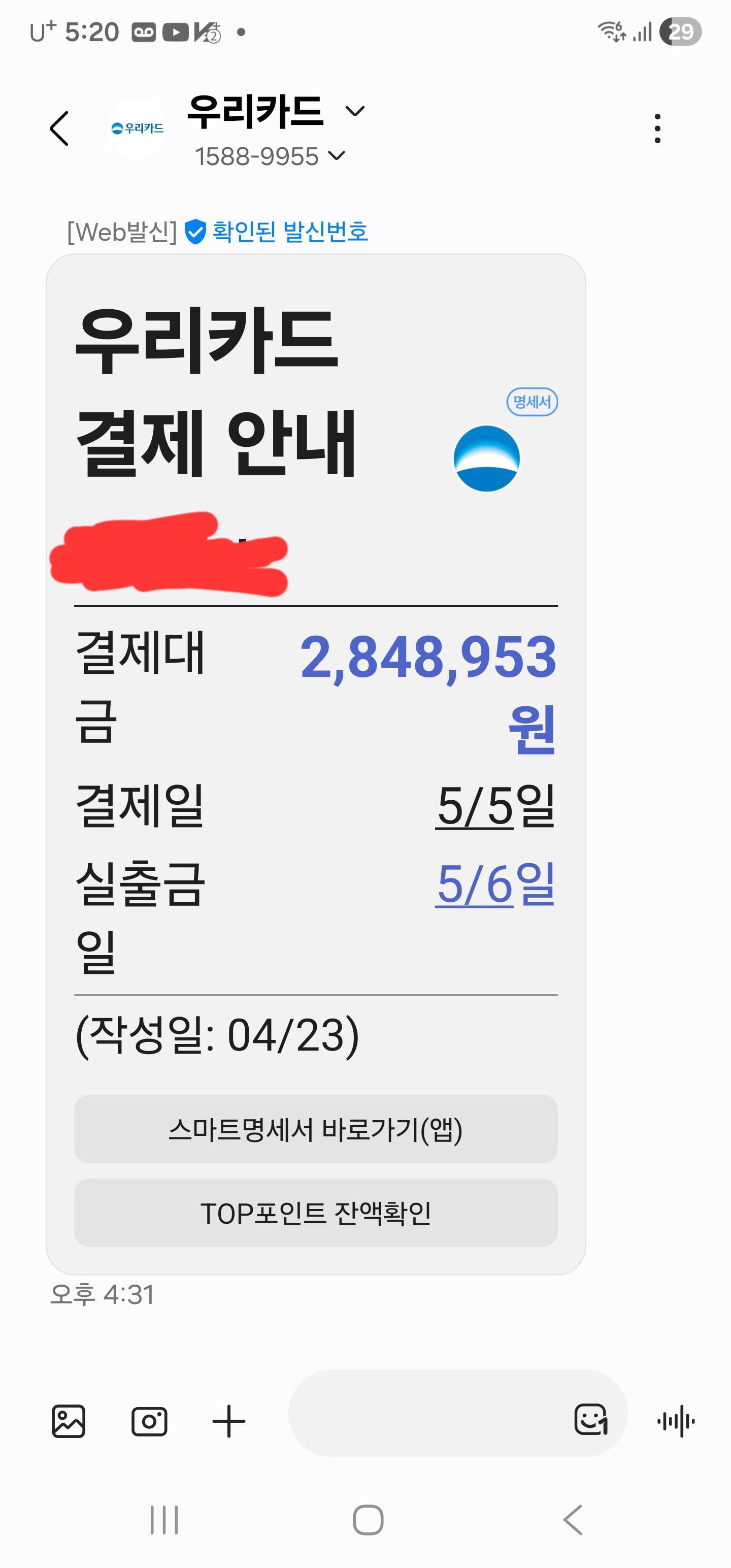Go back to the message list

(x=59, y=128)
